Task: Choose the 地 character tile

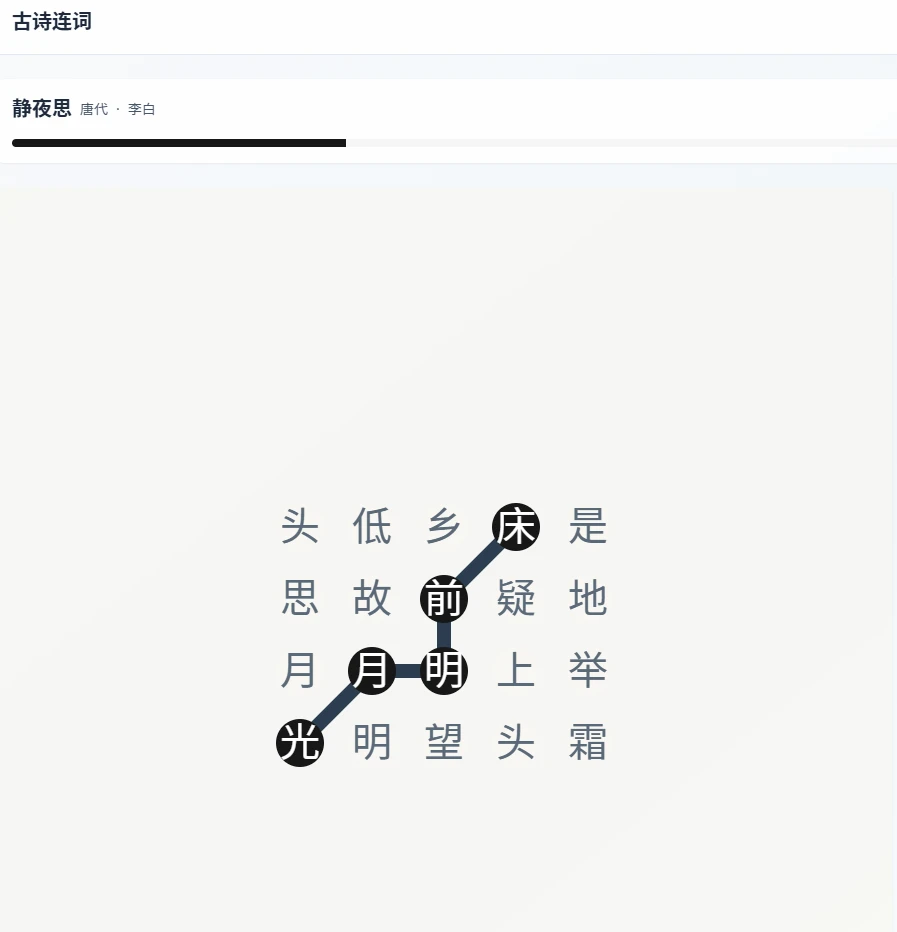Action: [x=588, y=599]
